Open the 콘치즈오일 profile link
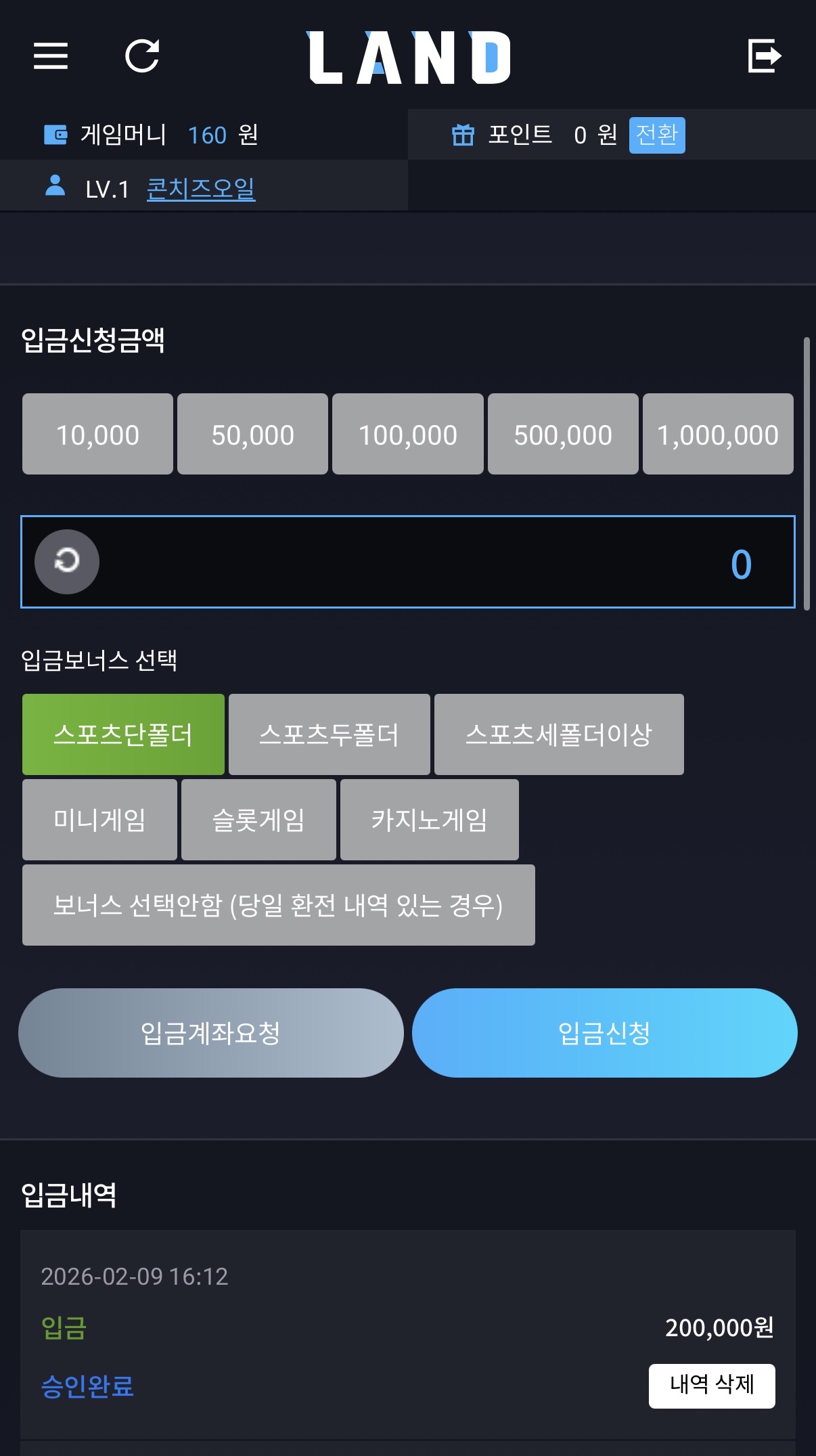This screenshot has width=816, height=1456. pos(201,189)
